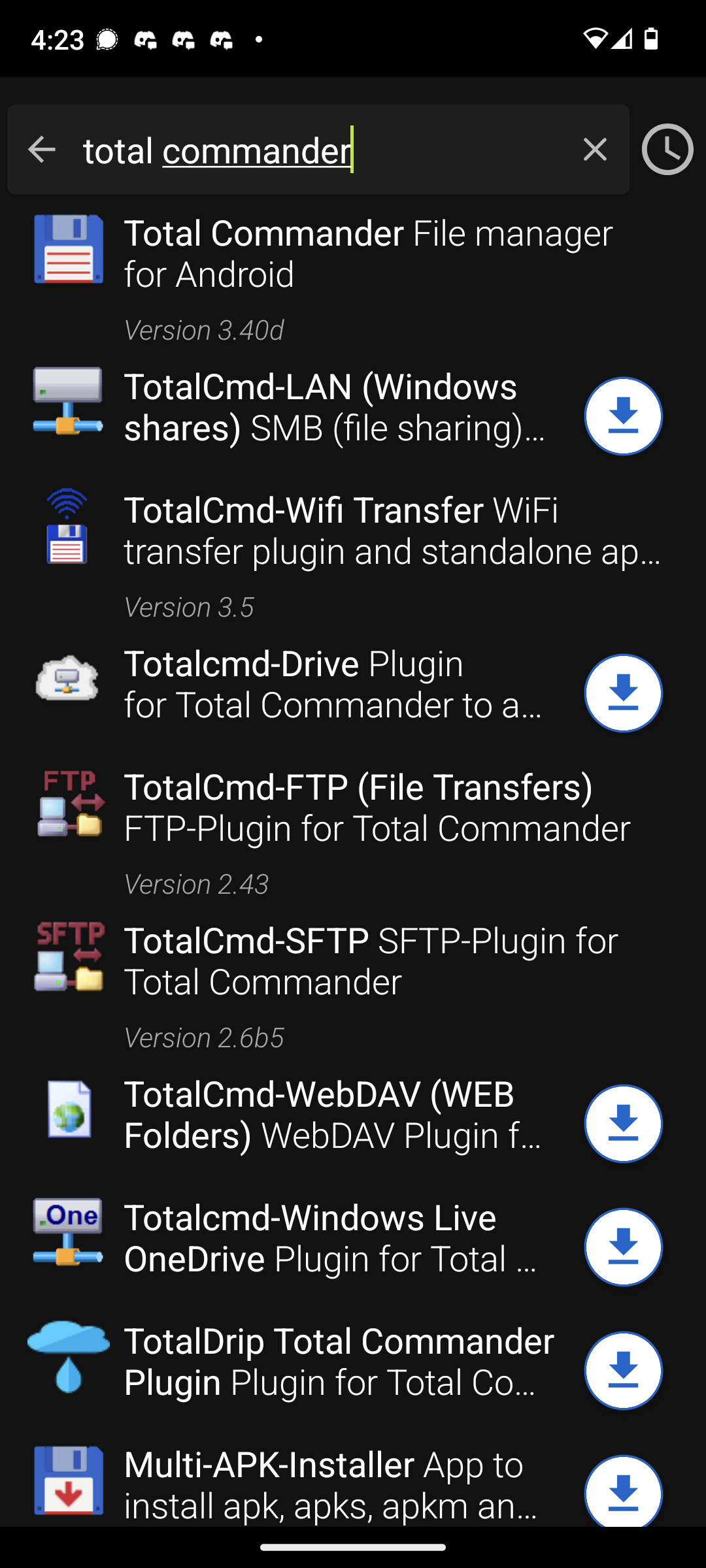Open the Total Commander File manager app icon
The image size is (706, 1568).
(x=67, y=253)
